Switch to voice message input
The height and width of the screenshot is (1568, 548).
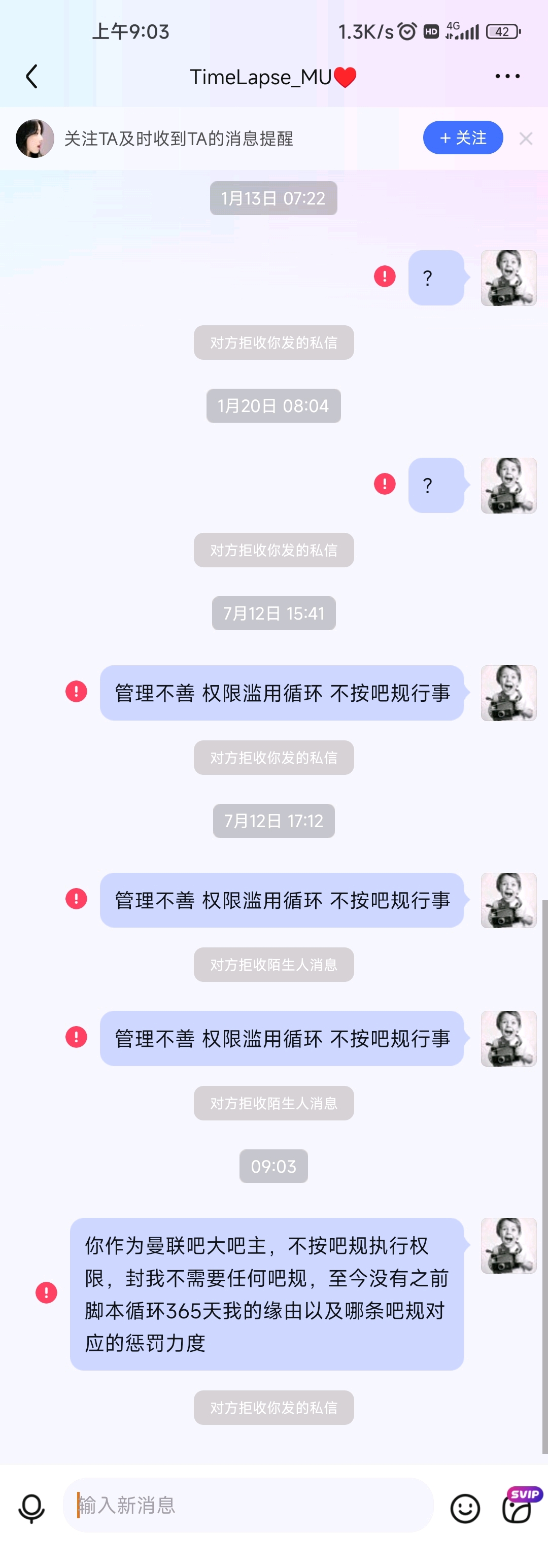pyautogui.click(x=31, y=1508)
